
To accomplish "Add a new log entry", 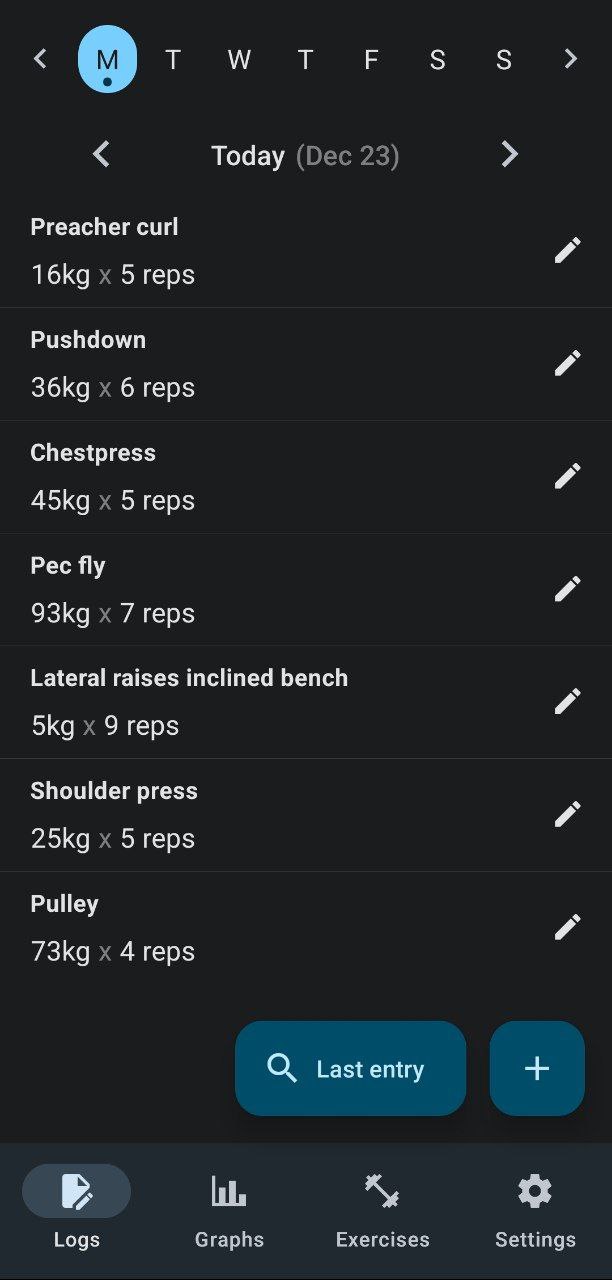I will (x=537, y=1068).
